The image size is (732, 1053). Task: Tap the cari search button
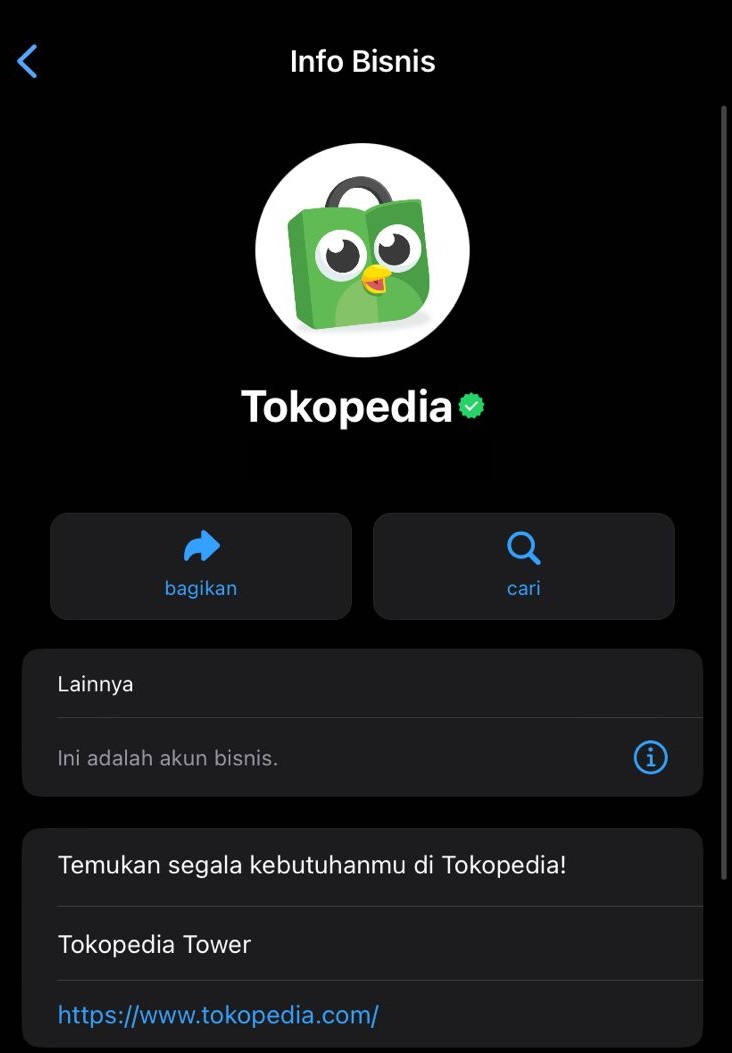click(x=523, y=566)
